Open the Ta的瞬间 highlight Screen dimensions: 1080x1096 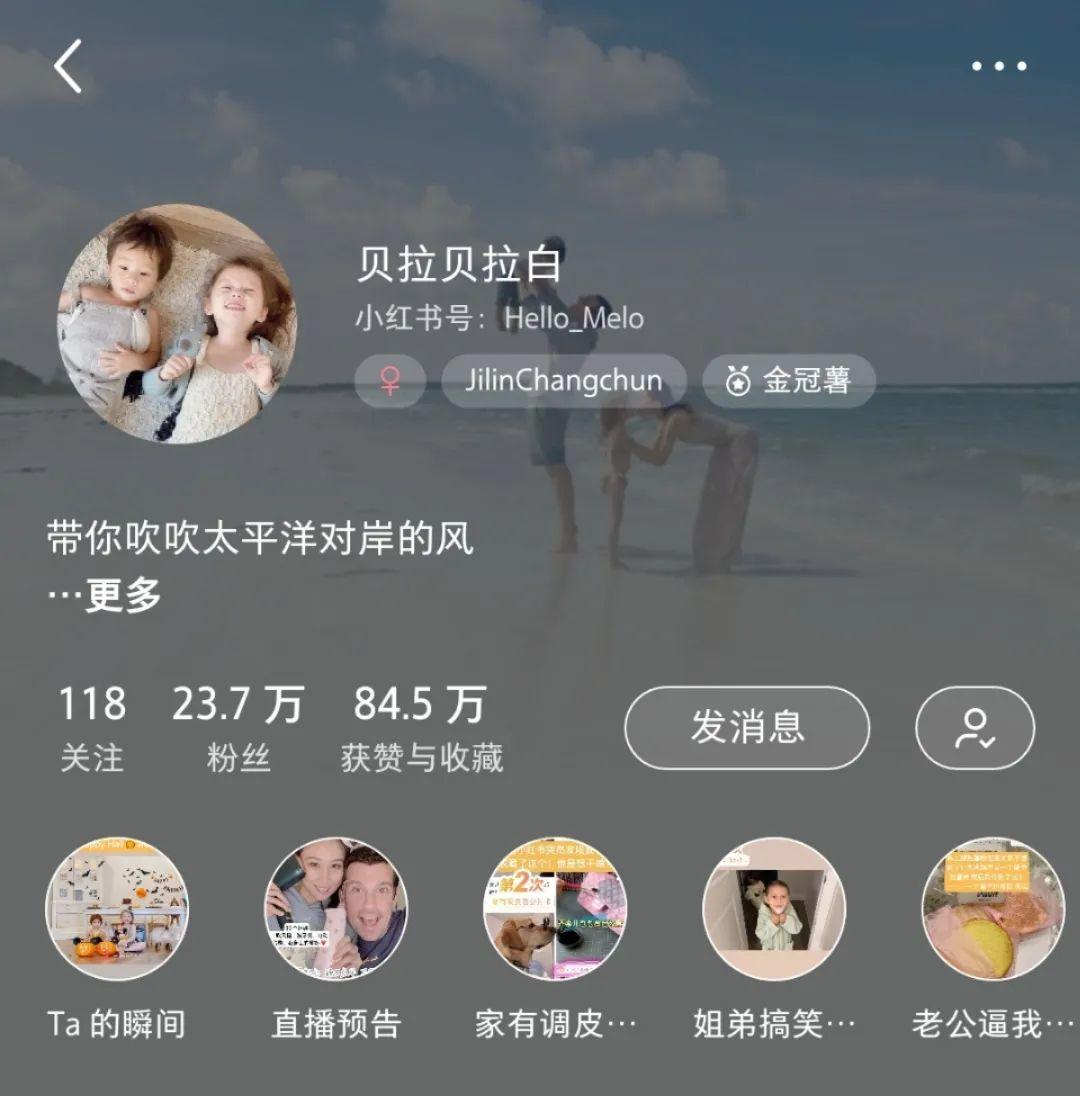116,909
